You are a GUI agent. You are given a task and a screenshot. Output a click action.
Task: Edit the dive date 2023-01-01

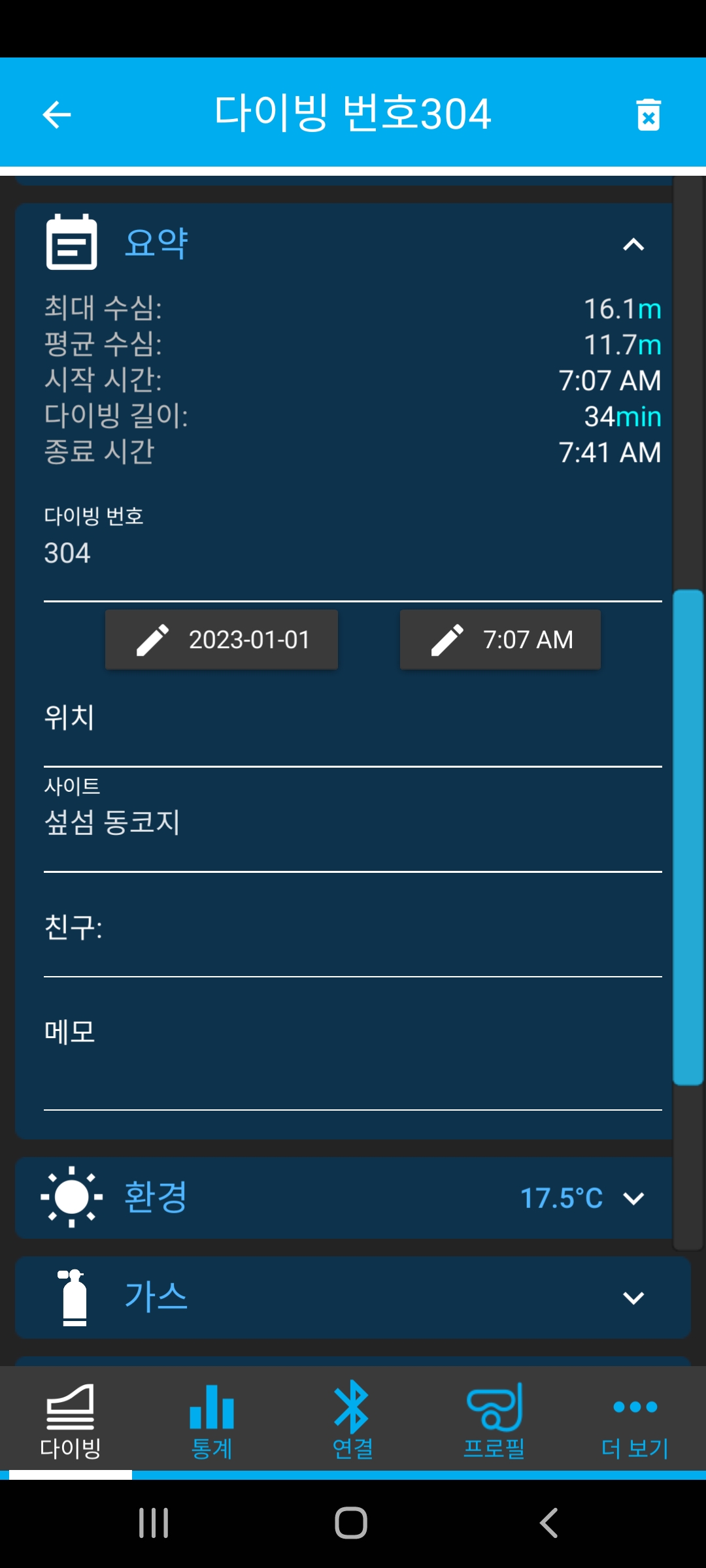coord(222,640)
